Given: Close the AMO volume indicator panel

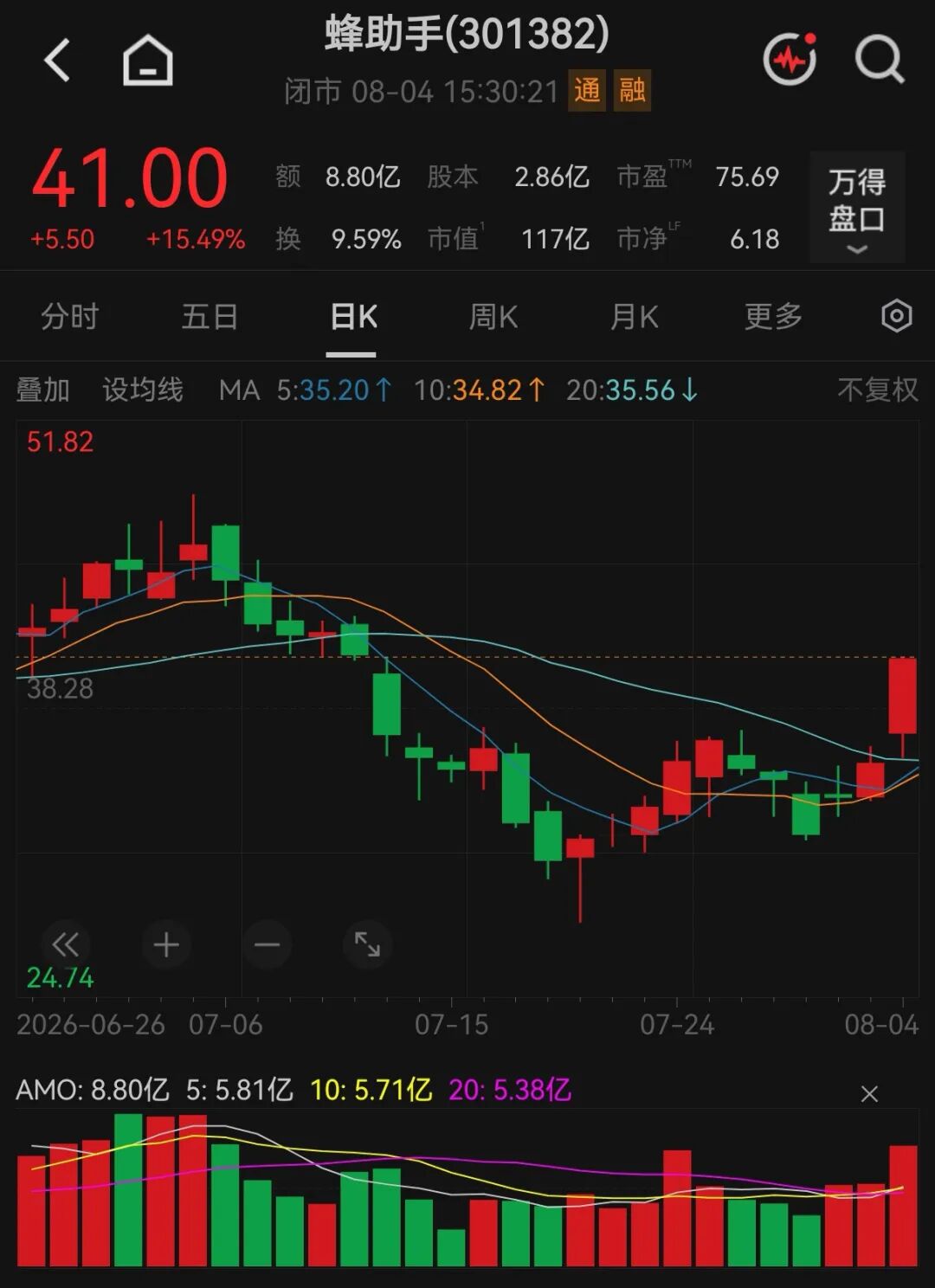Looking at the screenshot, I should pos(869,1094).
